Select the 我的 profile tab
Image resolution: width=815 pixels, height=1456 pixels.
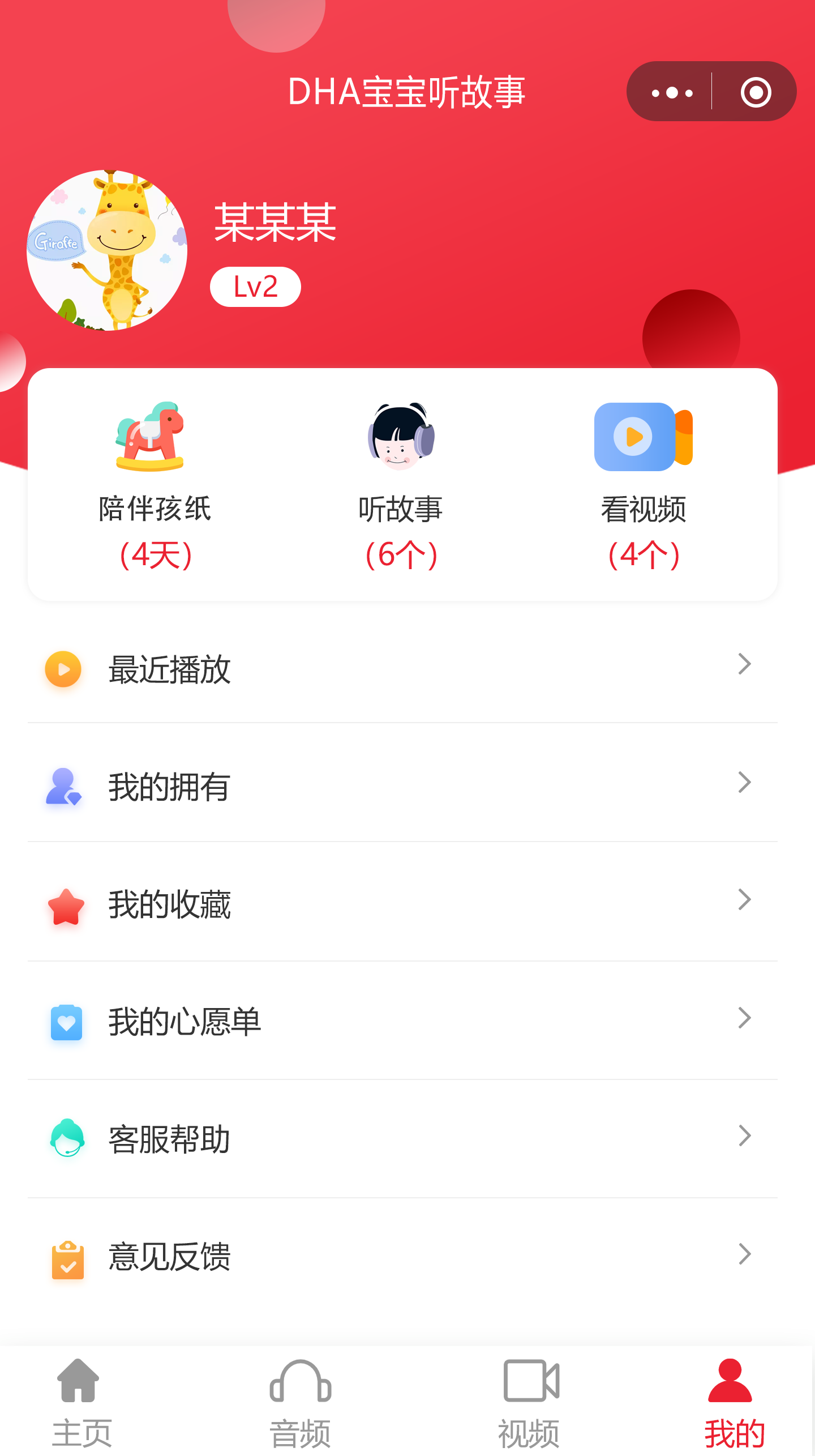pyautogui.click(x=733, y=1402)
